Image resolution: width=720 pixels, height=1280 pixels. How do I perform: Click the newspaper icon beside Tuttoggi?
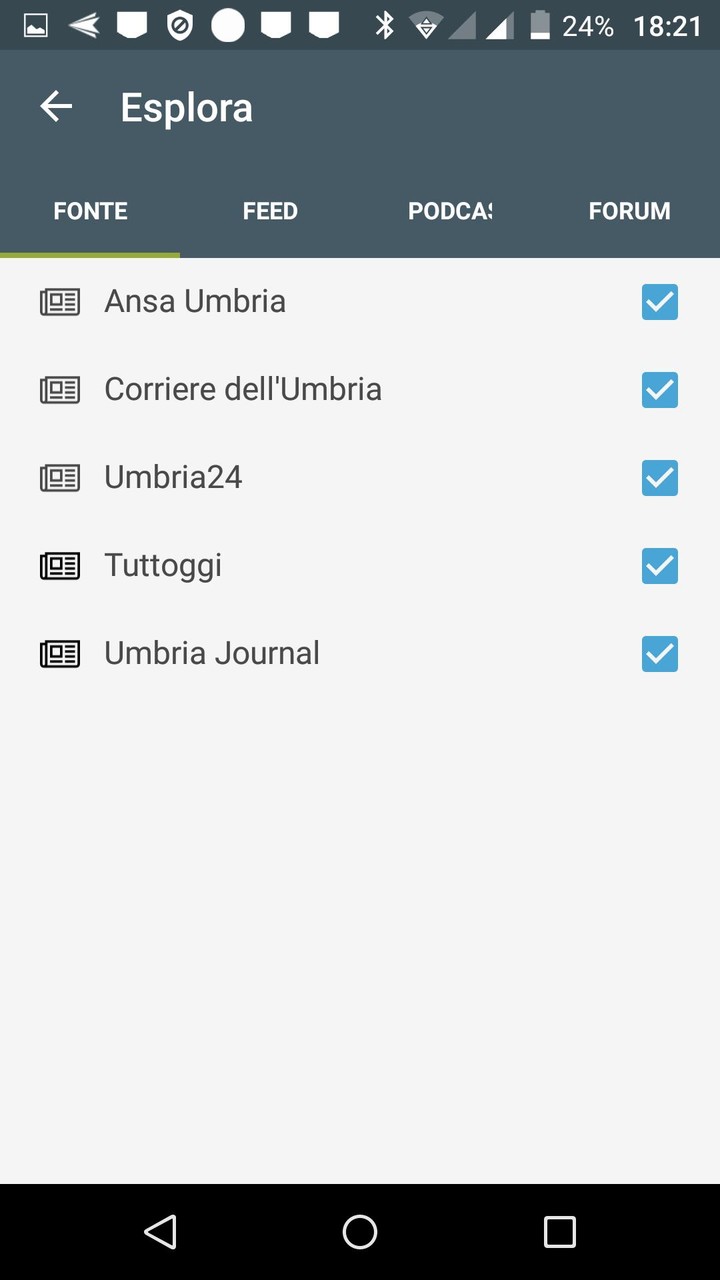[x=59, y=565]
